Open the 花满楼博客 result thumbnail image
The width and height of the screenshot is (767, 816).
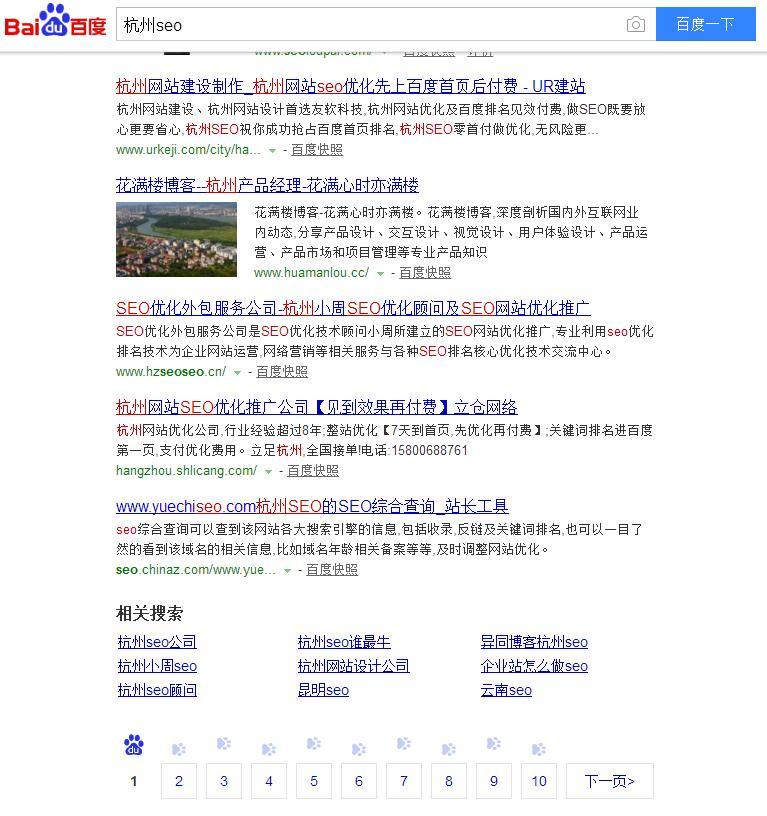pos(176,239)
